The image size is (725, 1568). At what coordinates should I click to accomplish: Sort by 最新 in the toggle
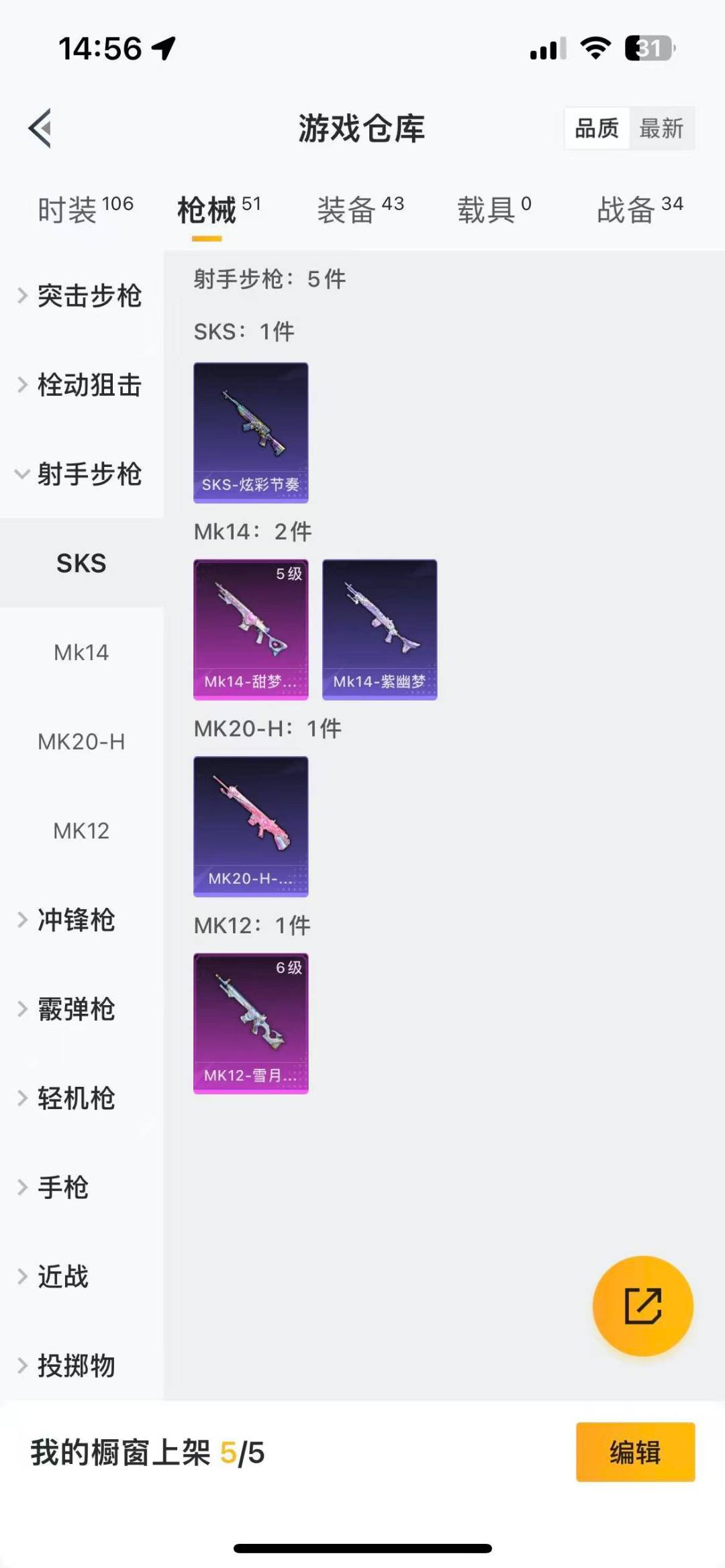(x=661, y=128)
